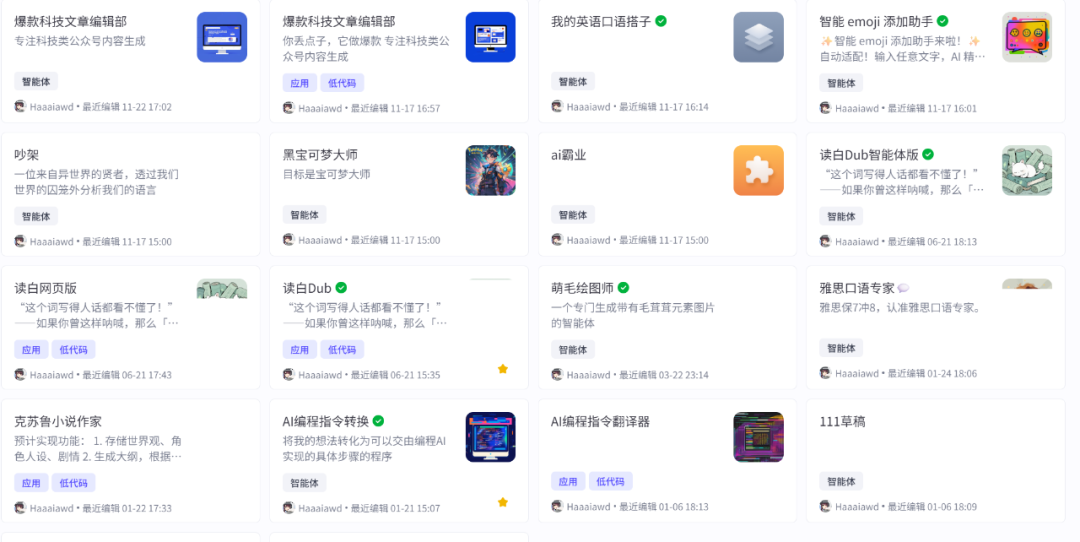Open the 吵架 agent card

click(27, 155)
